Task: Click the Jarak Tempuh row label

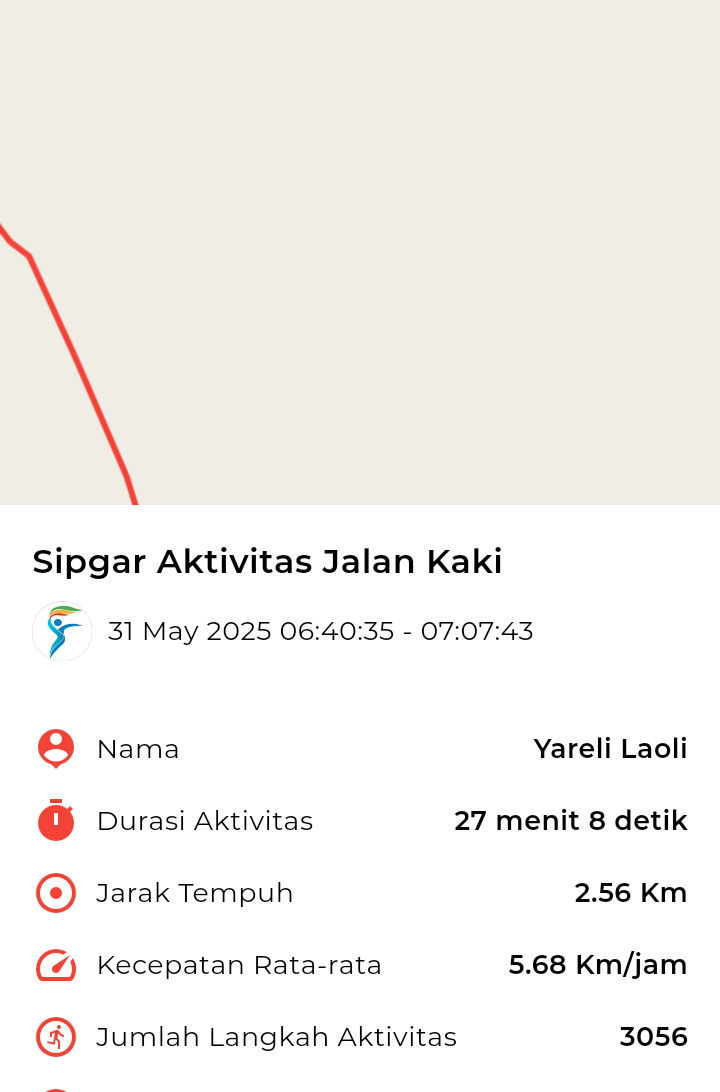Action: coord(194,892)
